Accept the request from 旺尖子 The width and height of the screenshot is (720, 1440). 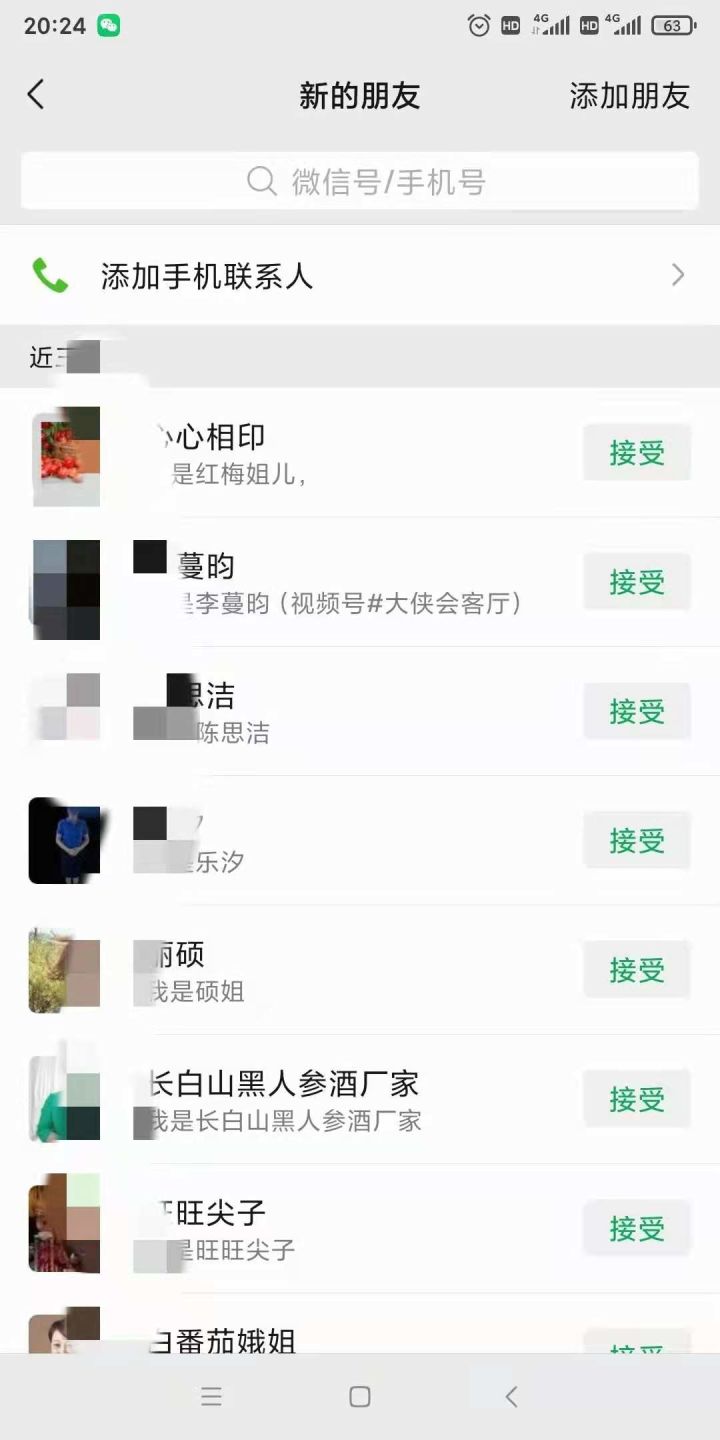[x=636, y=1228]
